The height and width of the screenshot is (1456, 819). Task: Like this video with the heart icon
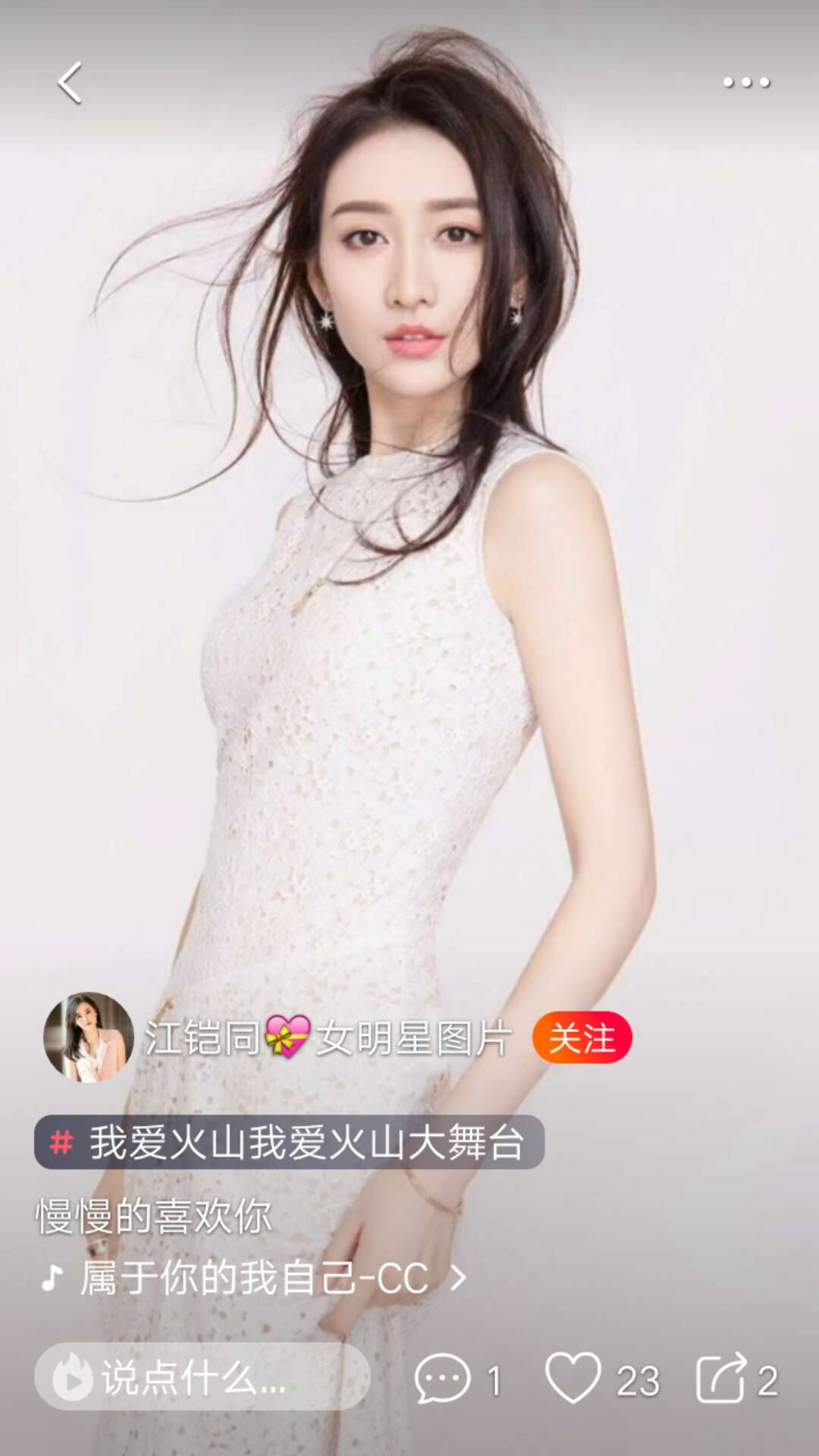tap(573, 1378)
